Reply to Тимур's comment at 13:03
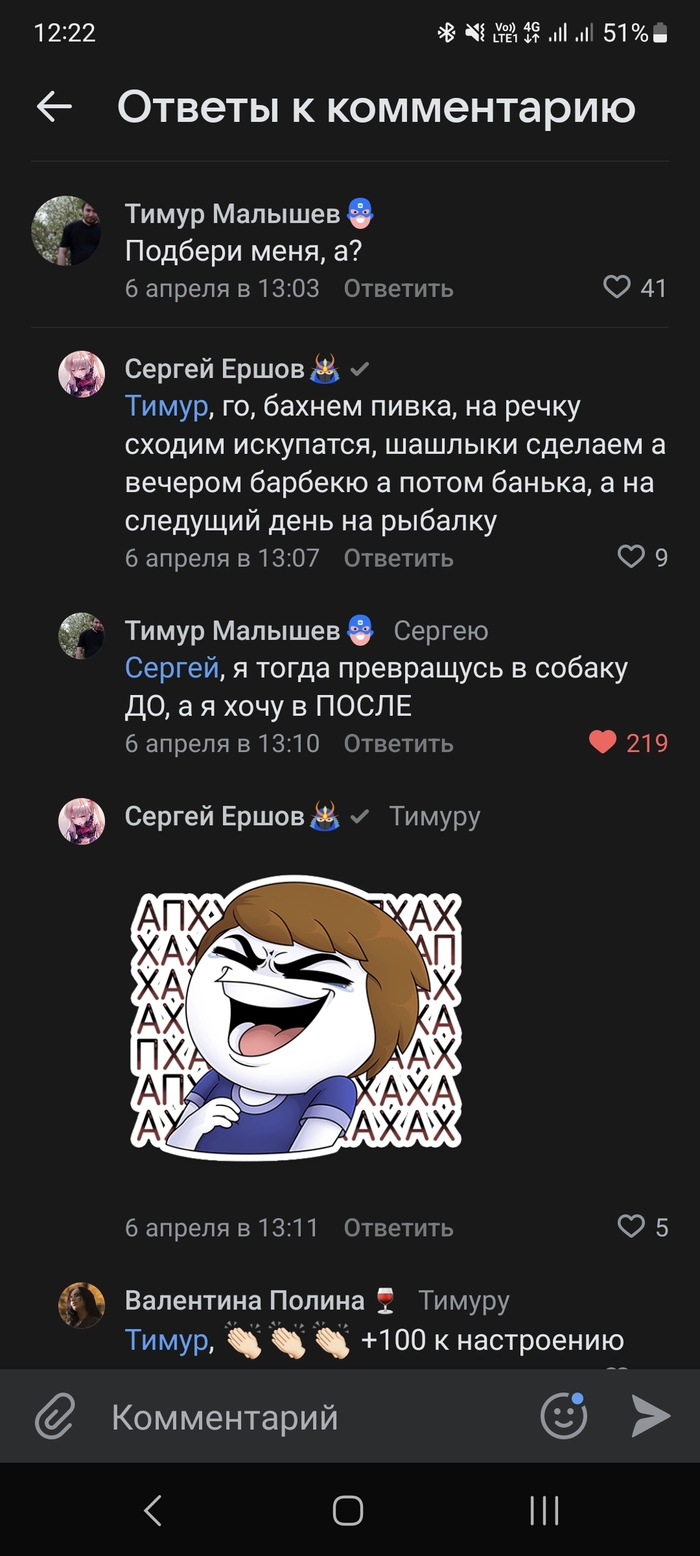700x1556 pixels. click(398, 289)
